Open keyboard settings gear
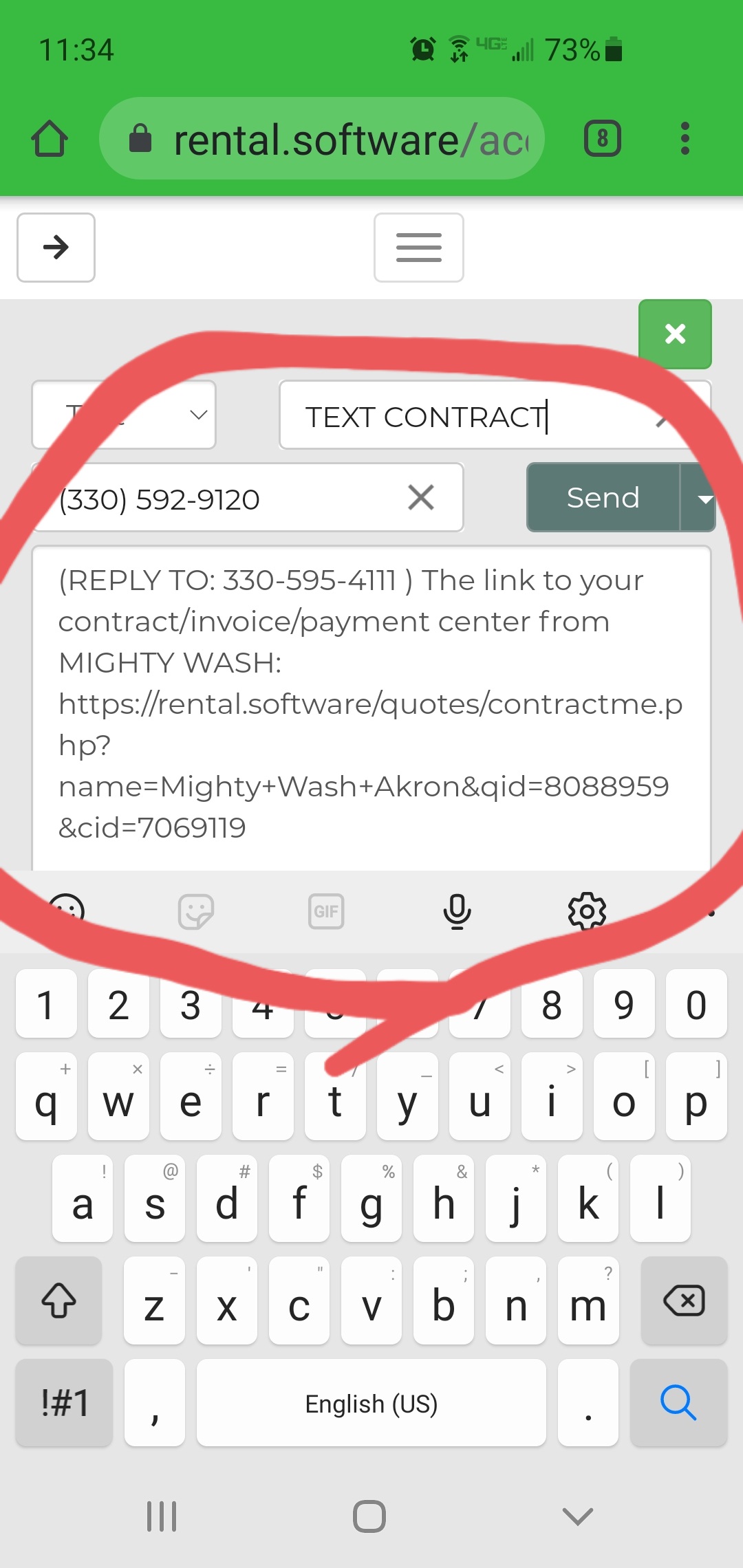Viewport: 743px width, 1568px height. coord(587,911)
